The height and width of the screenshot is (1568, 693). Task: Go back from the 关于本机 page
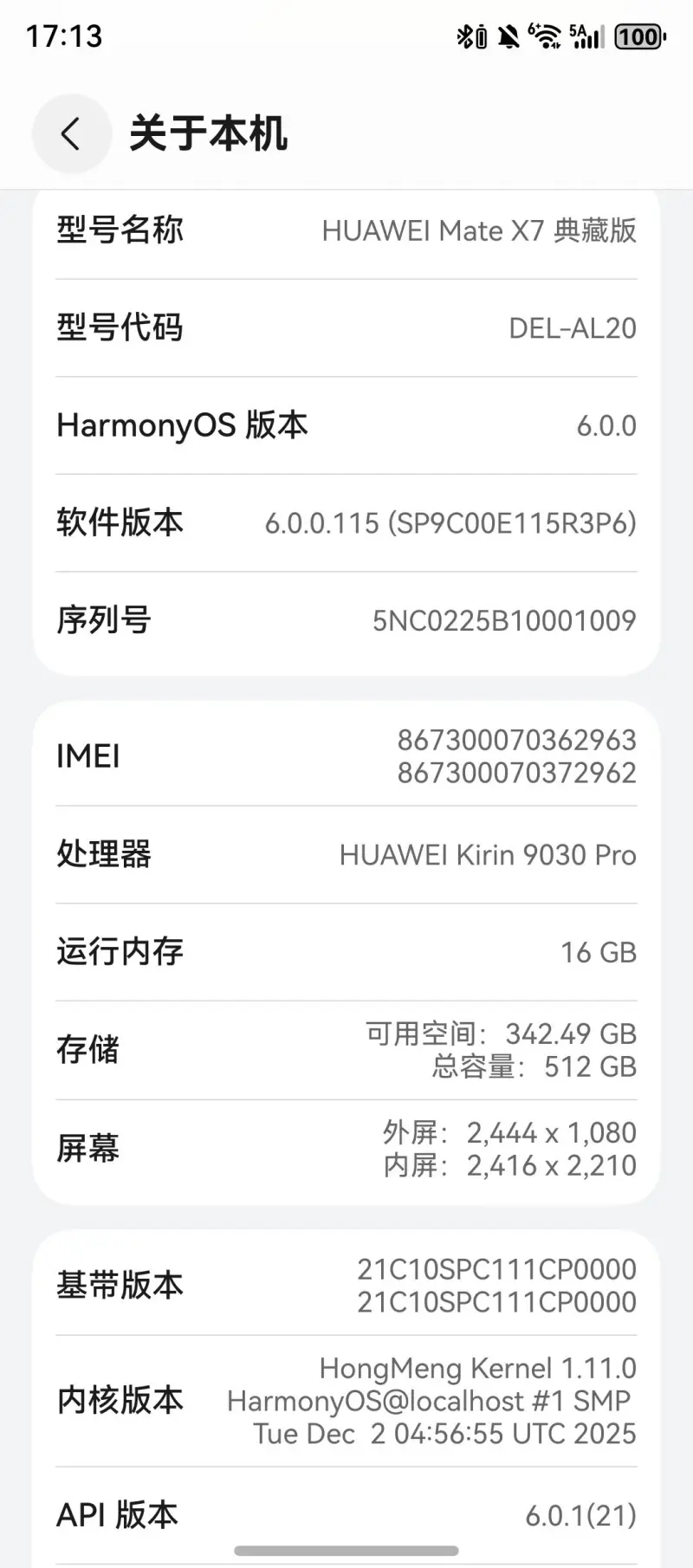(x=71, y=133)
